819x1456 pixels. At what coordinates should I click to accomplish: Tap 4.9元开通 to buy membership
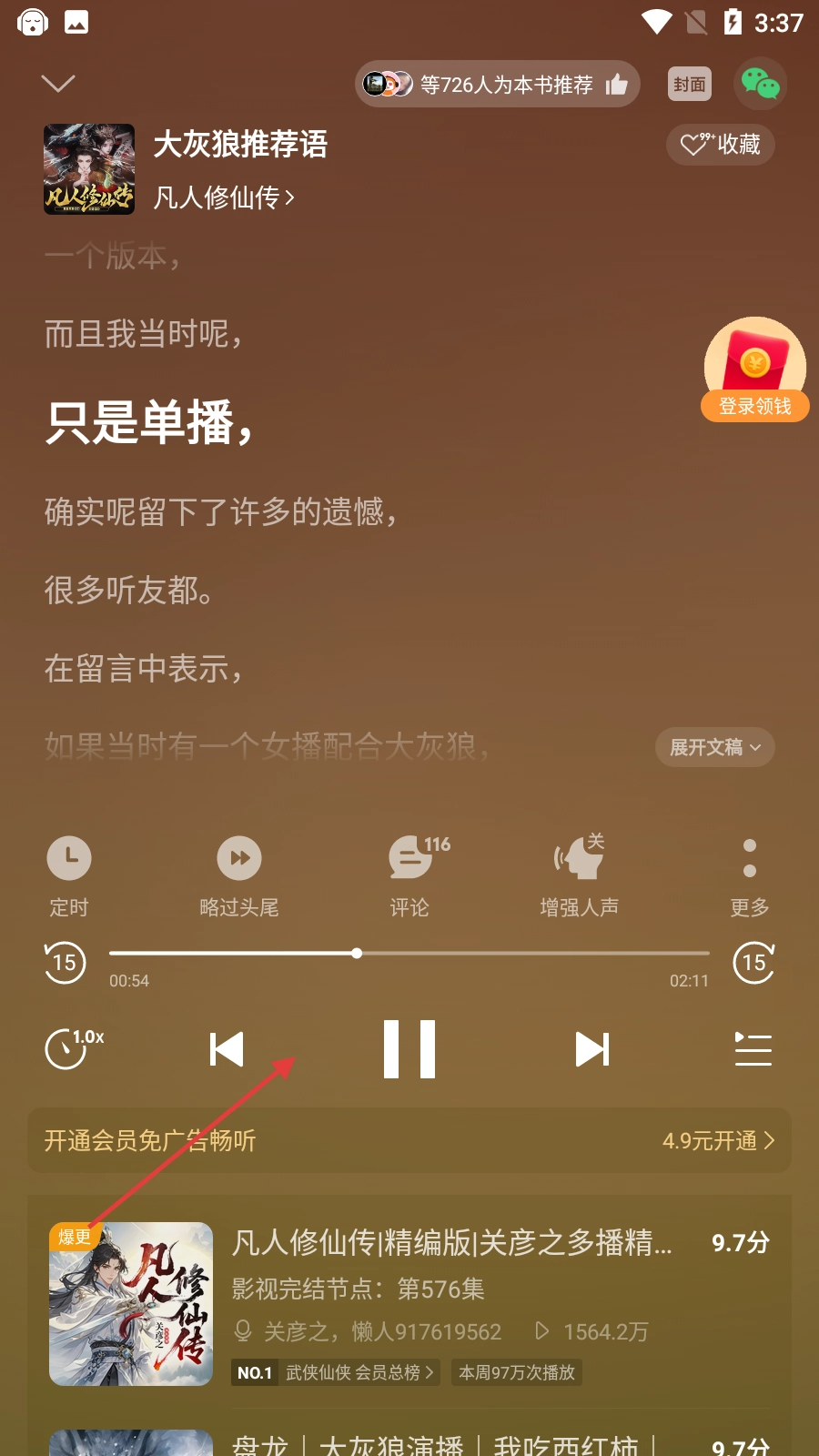pos(717,1140)
